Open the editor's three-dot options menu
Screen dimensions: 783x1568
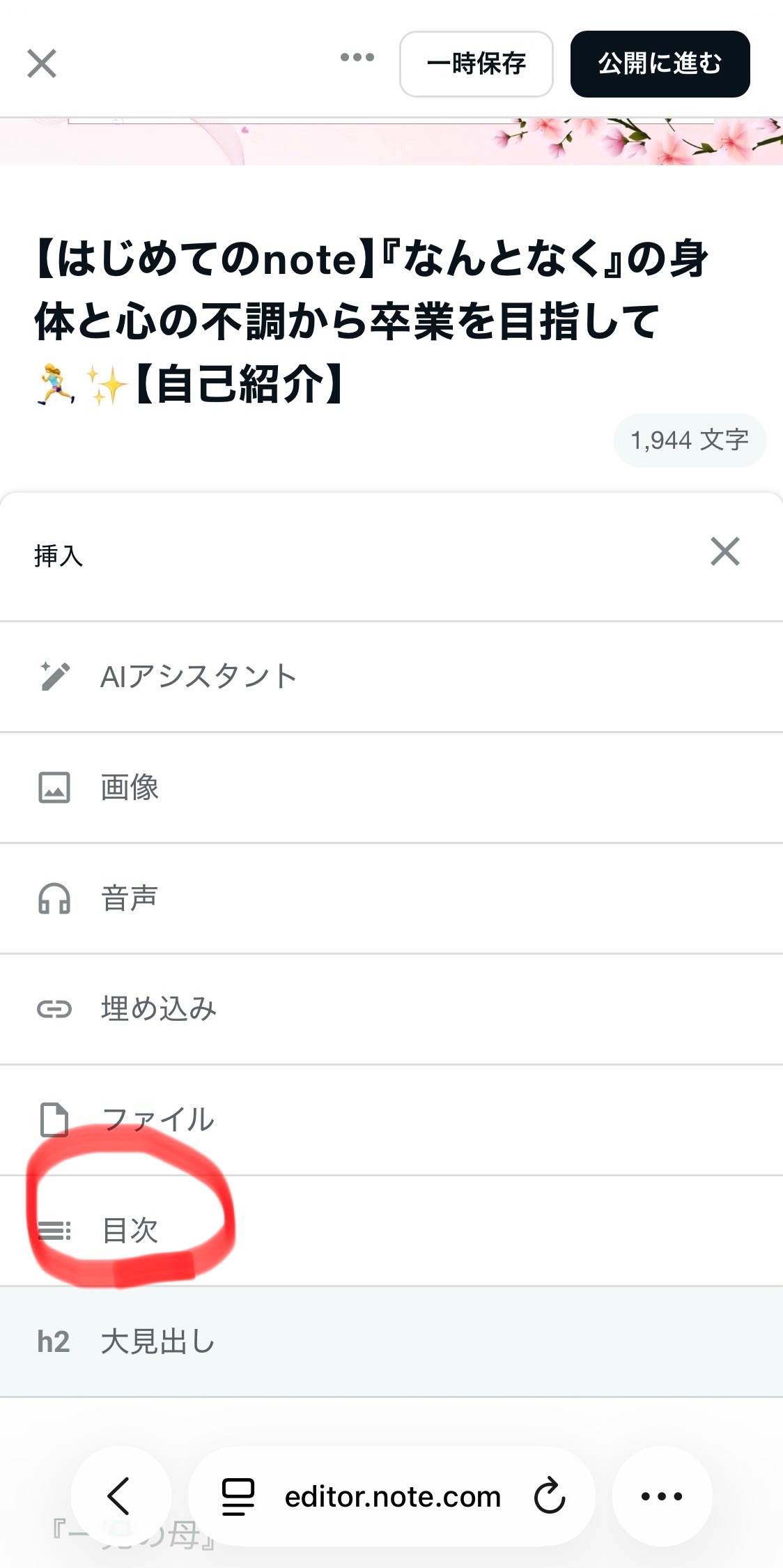pyautogui.click(x=357, y=58)
